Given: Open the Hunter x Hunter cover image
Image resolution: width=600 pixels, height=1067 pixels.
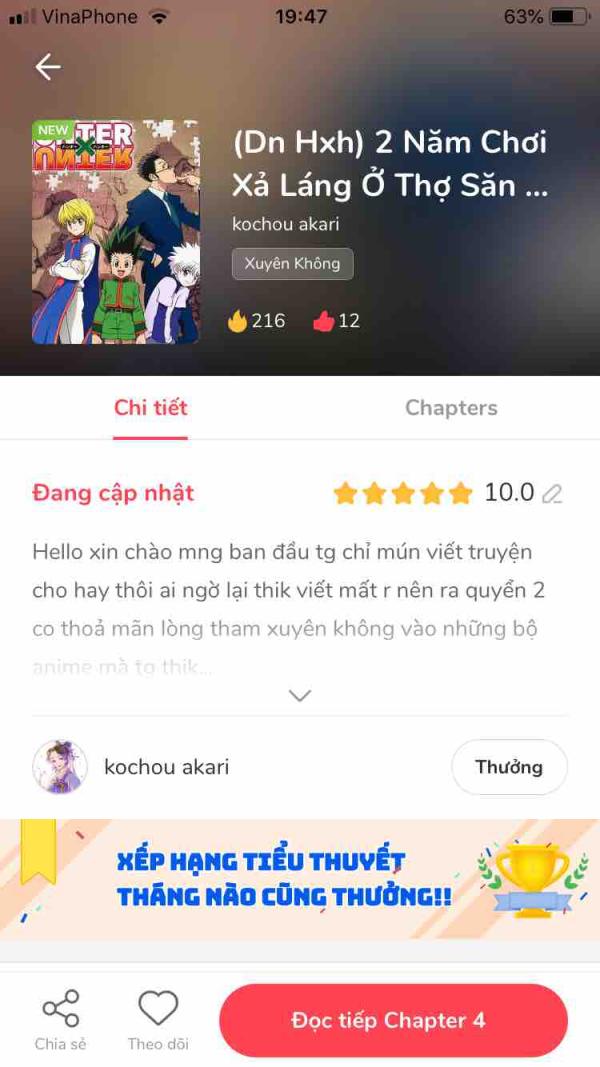Looking at the screenshot, I should pyautogui.click(x=116, y=232).
